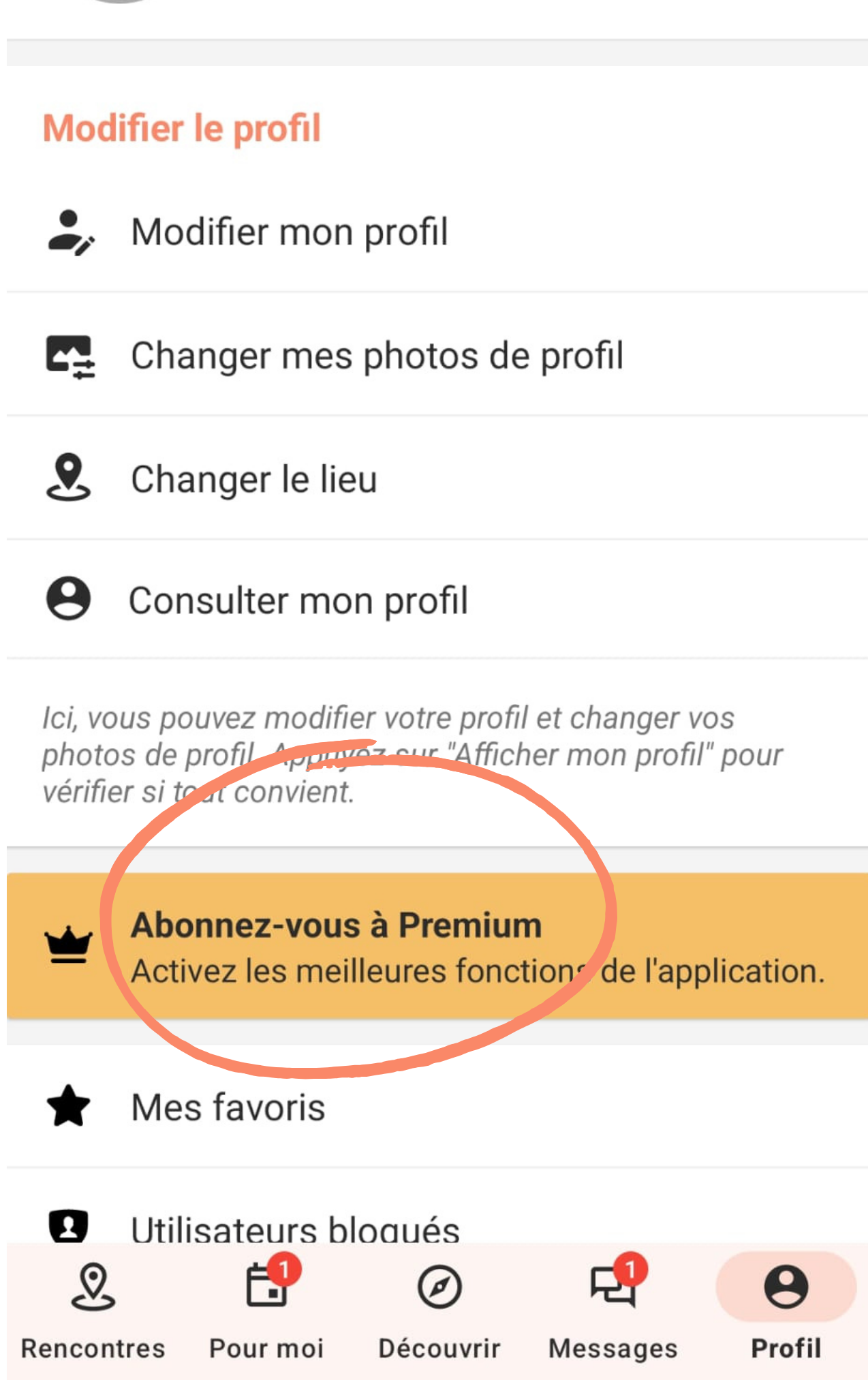
Task: Open Modifier mon profil
Action: (x=290, y=232)
